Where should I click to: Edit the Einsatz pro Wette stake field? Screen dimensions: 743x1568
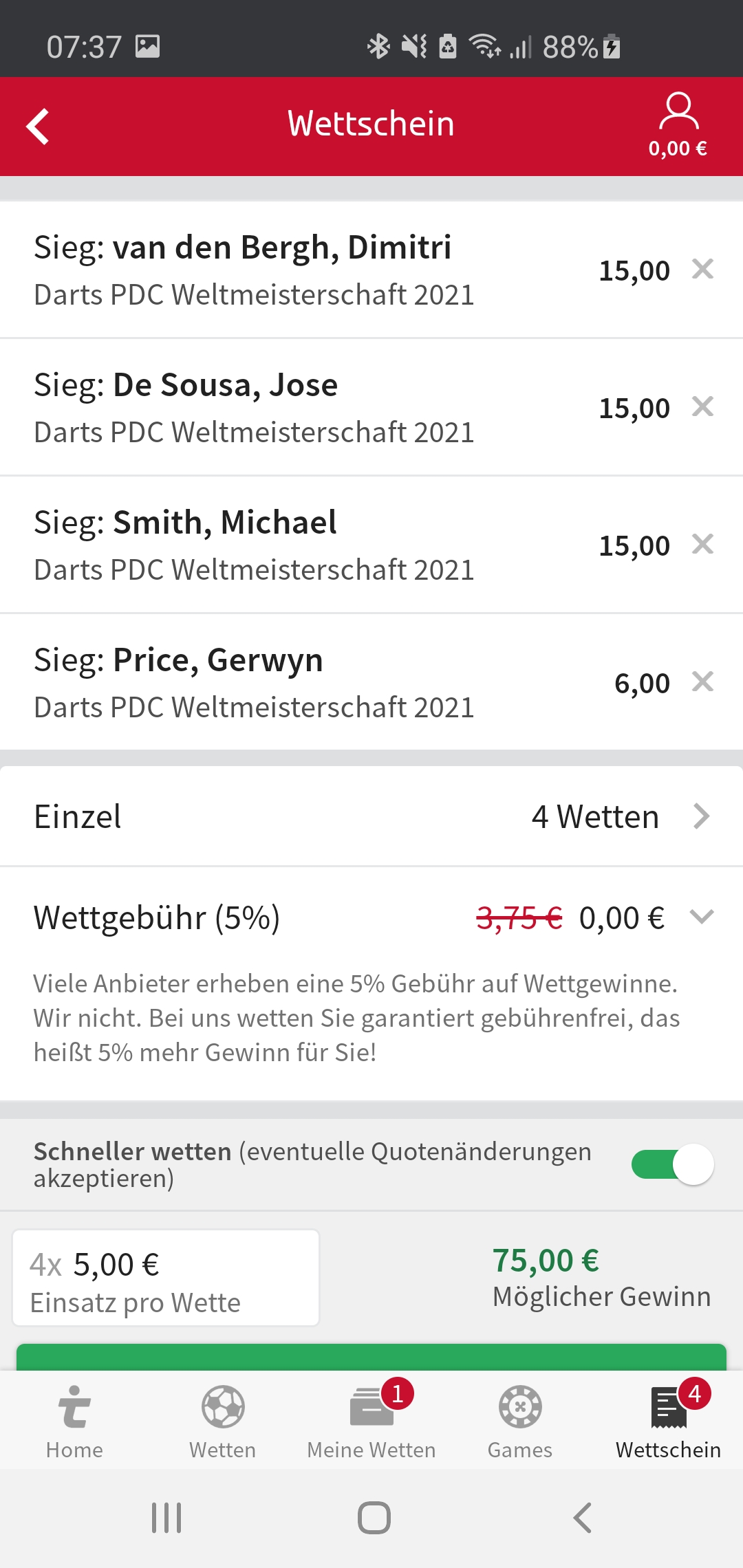(x=166, y=1278)
